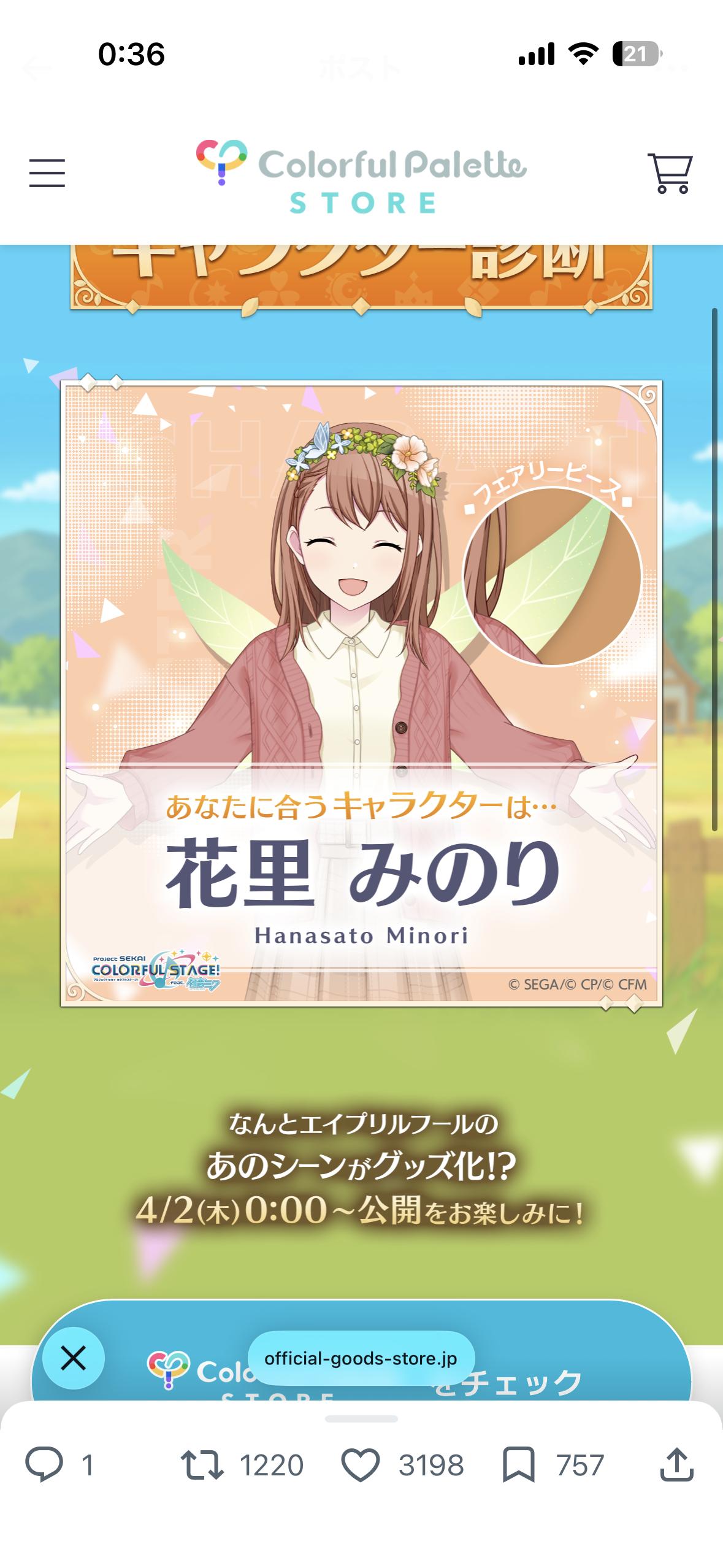This screenshot has width=723, height=1568.
Task: Close the store banner with the X
Action: pos(74,1358)
